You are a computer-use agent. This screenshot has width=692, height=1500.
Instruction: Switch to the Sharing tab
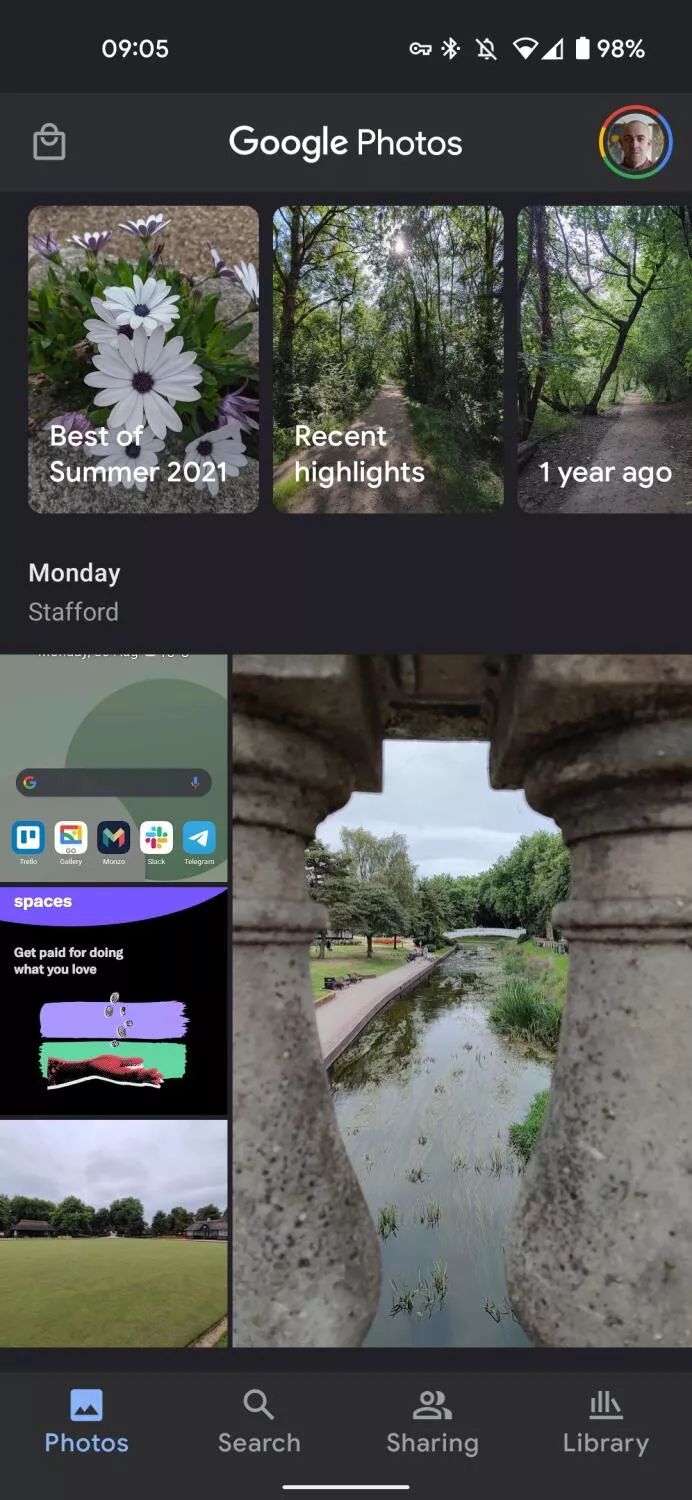432,1422
